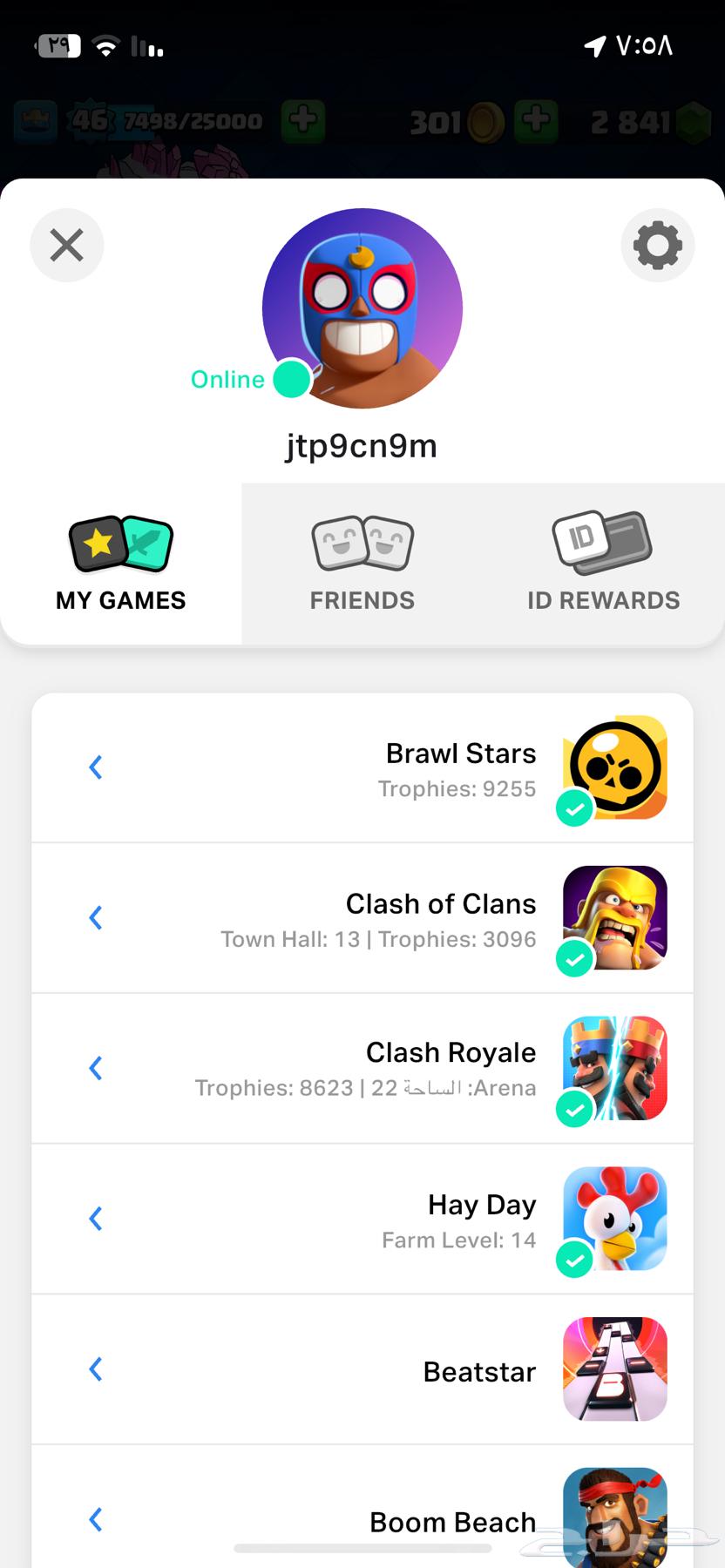Open the Beatstar row
The image size is (725, 1568).
point(362,1369)
